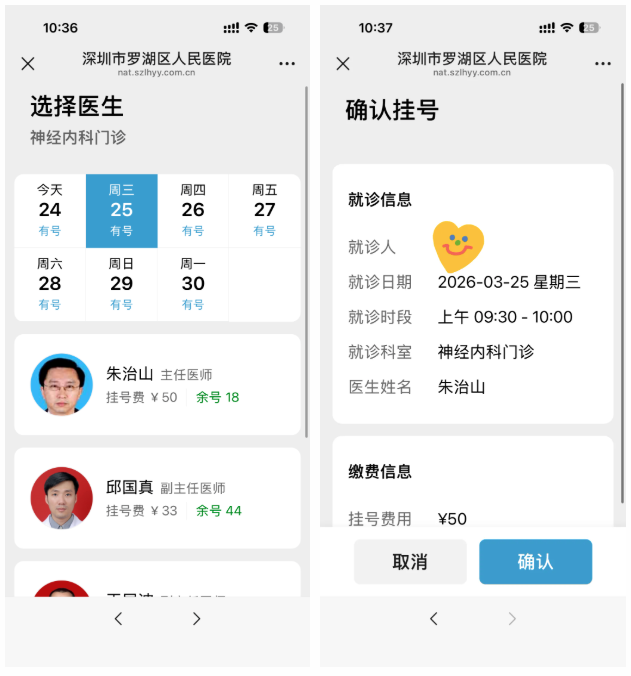Go back using the arrow below 选择医生

tap(118, 619)
